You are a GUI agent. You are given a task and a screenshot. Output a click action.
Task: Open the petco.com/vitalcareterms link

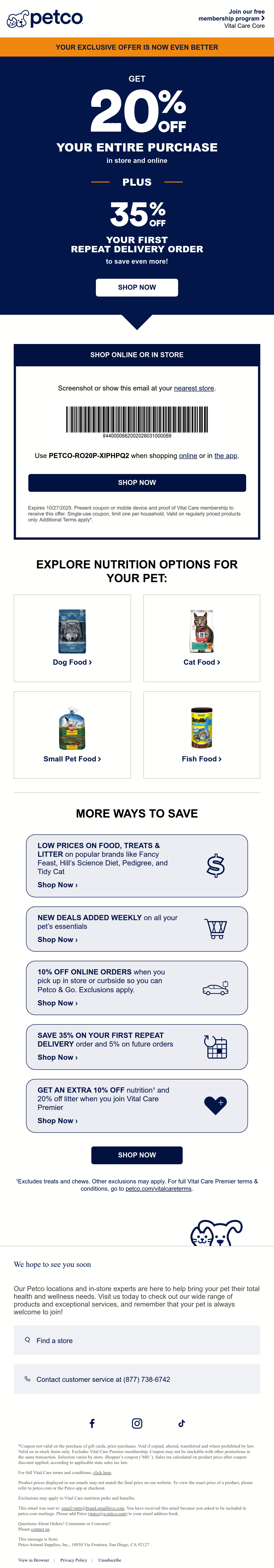158,1189
